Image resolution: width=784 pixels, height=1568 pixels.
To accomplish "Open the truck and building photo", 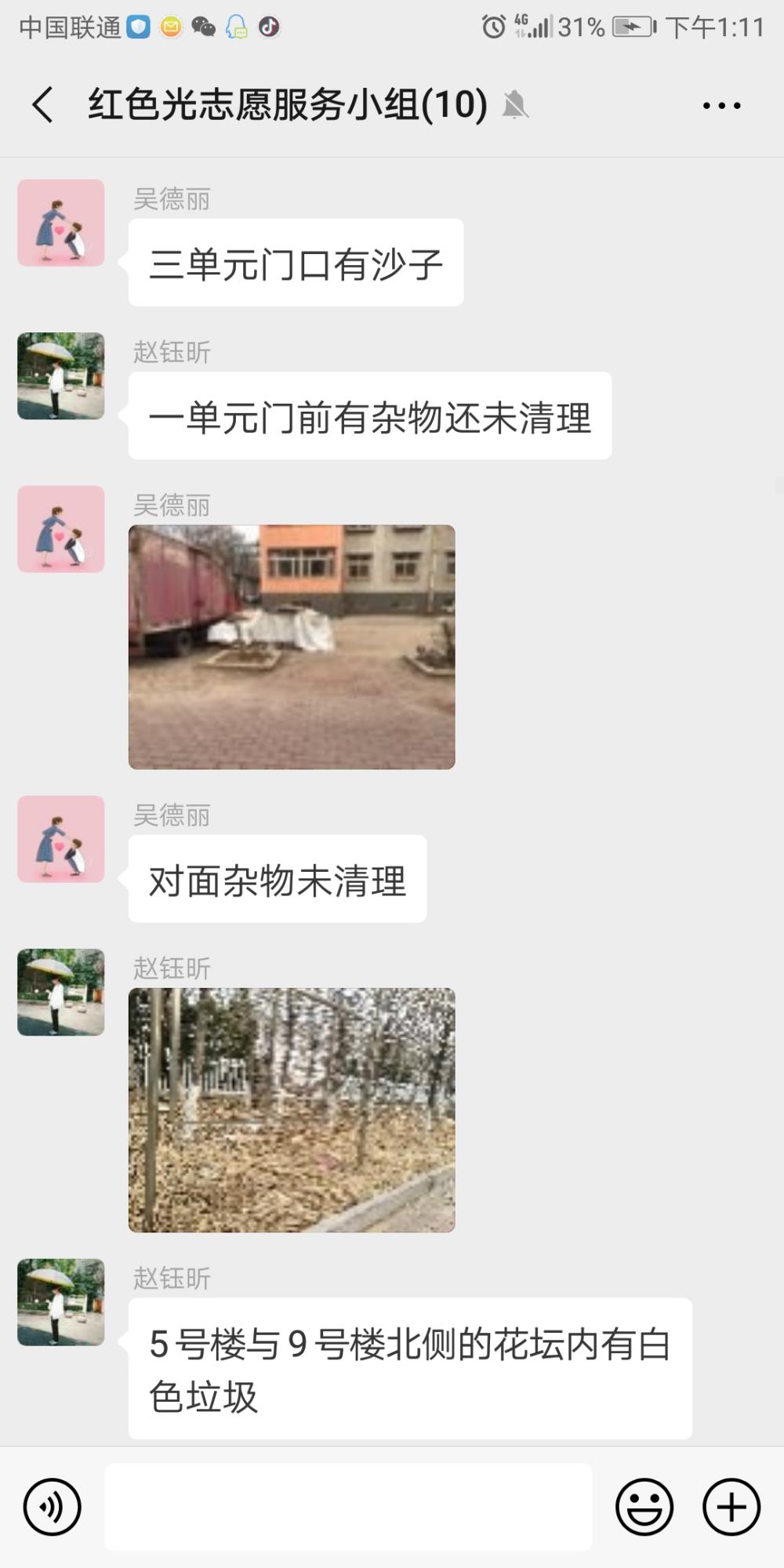I will point(292,647).
